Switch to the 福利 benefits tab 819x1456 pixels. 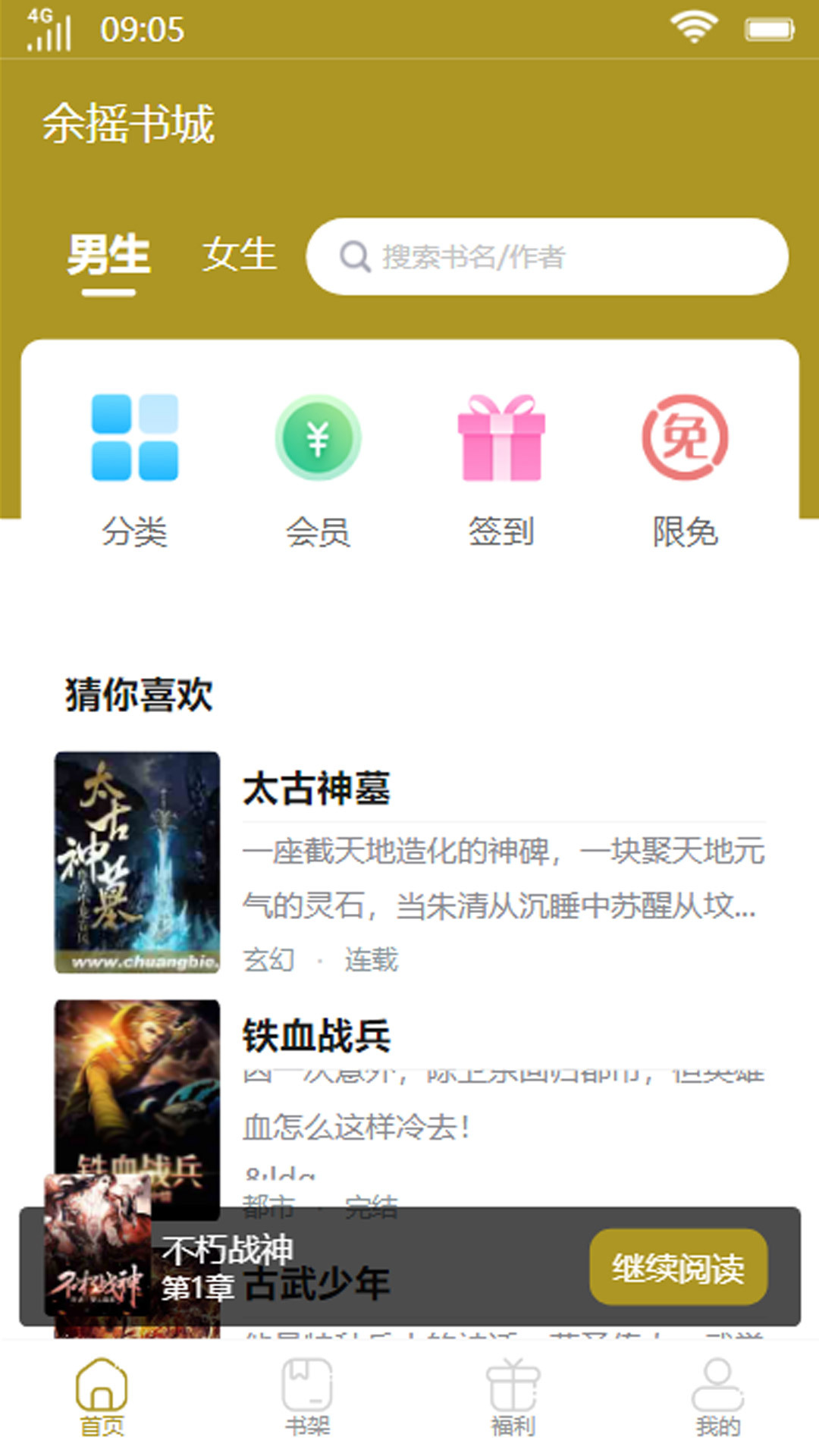click(513, 1398)
